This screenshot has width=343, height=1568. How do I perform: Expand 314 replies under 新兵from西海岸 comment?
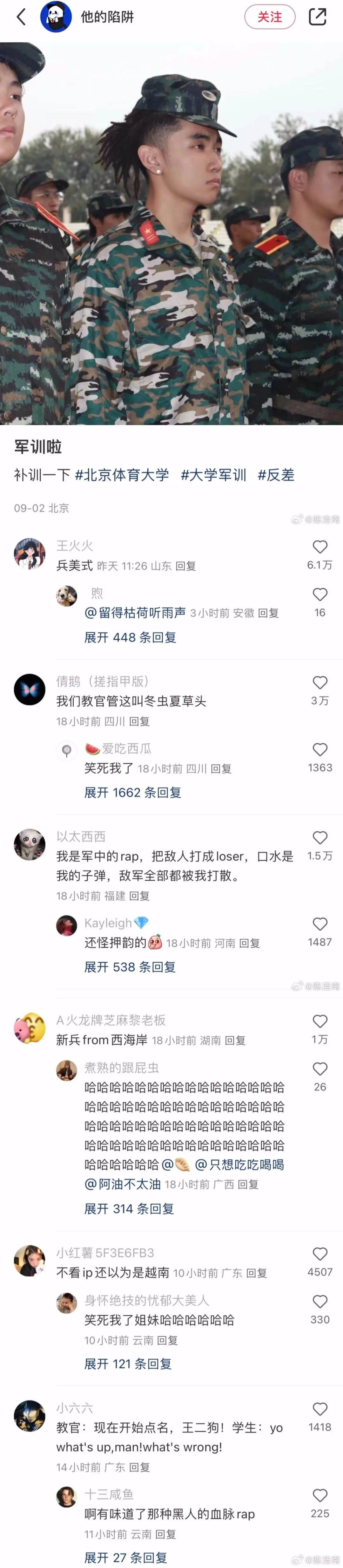(x=129, y=1209)
